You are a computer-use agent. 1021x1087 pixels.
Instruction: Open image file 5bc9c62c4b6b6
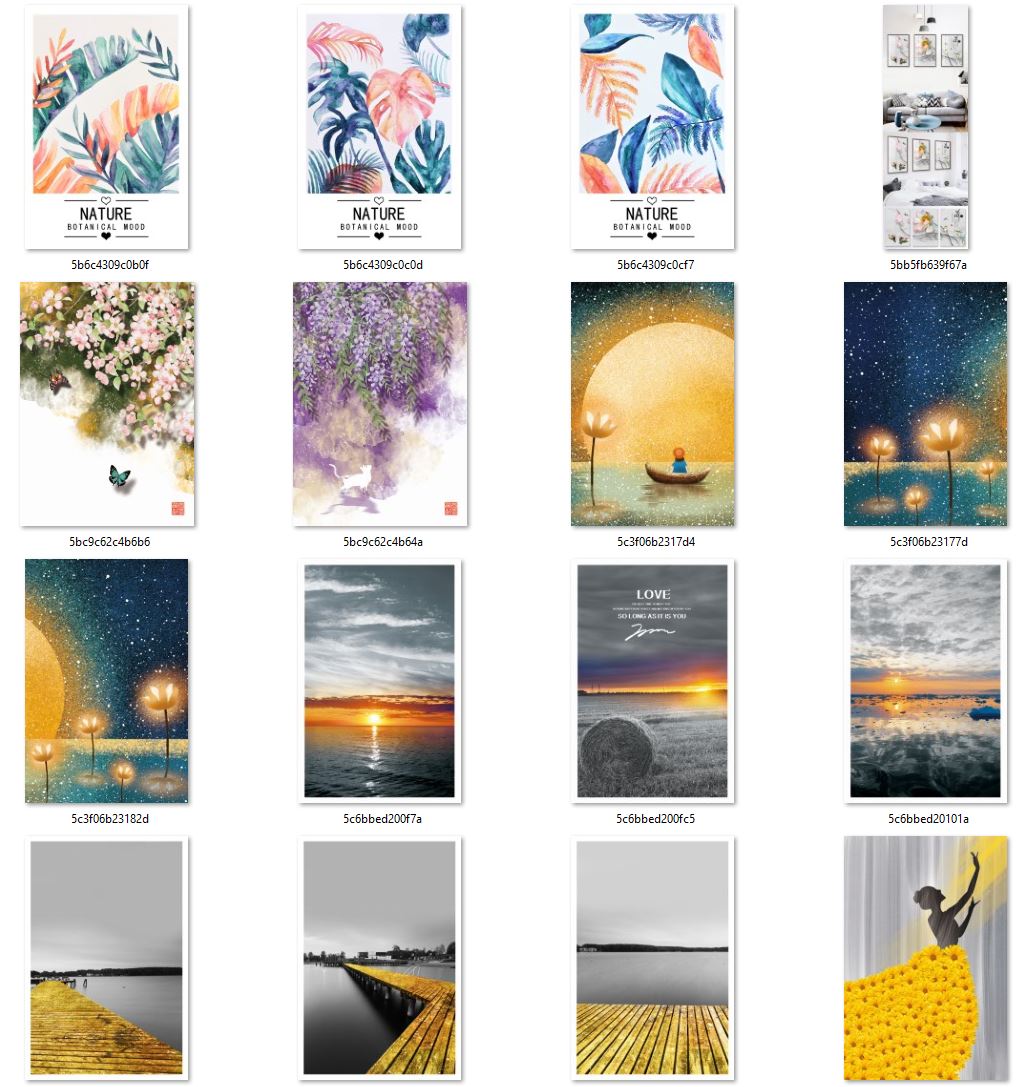[x=107, y=403]
